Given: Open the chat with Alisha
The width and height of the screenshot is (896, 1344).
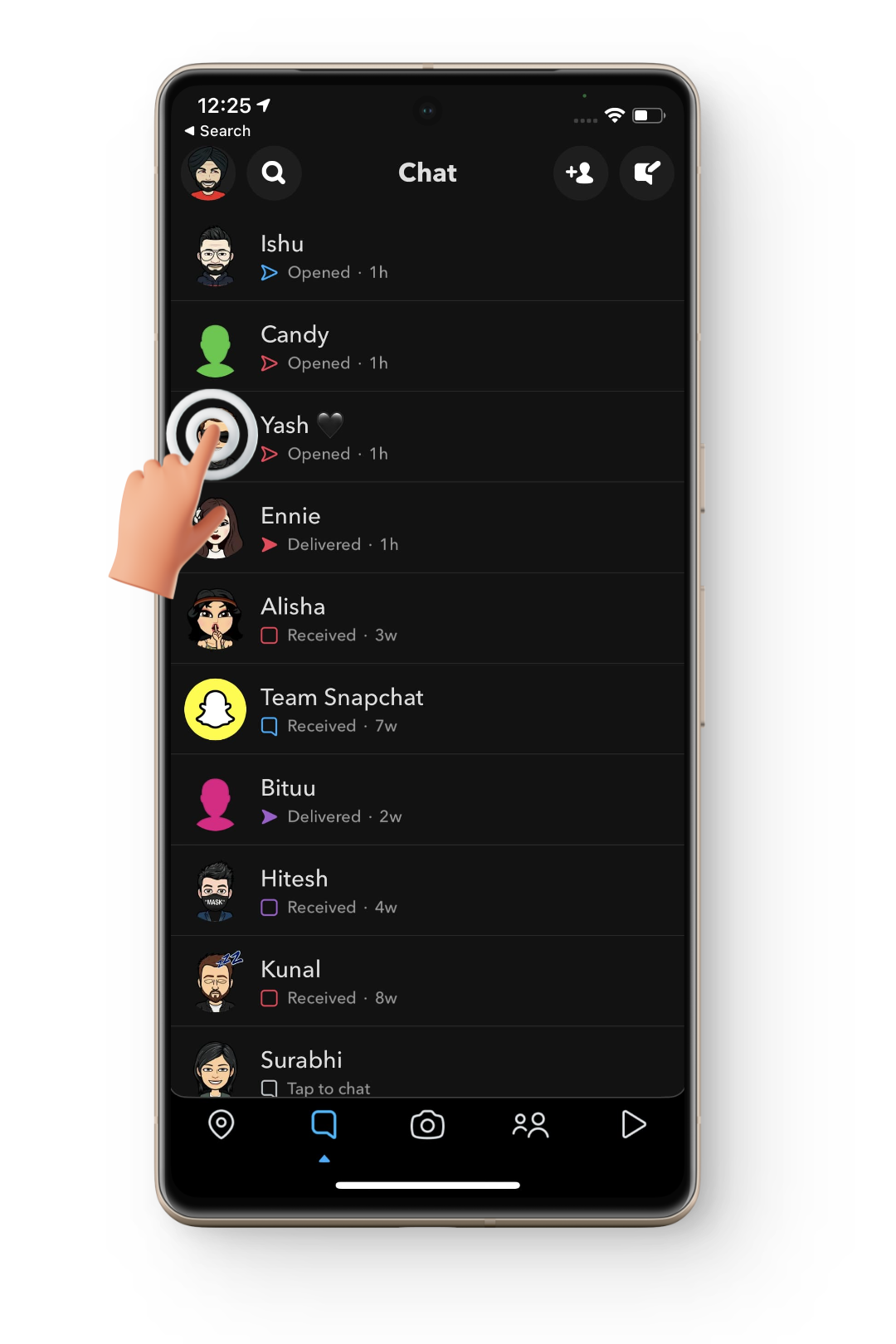Looking at the screenshot, I should pos(427,619).
